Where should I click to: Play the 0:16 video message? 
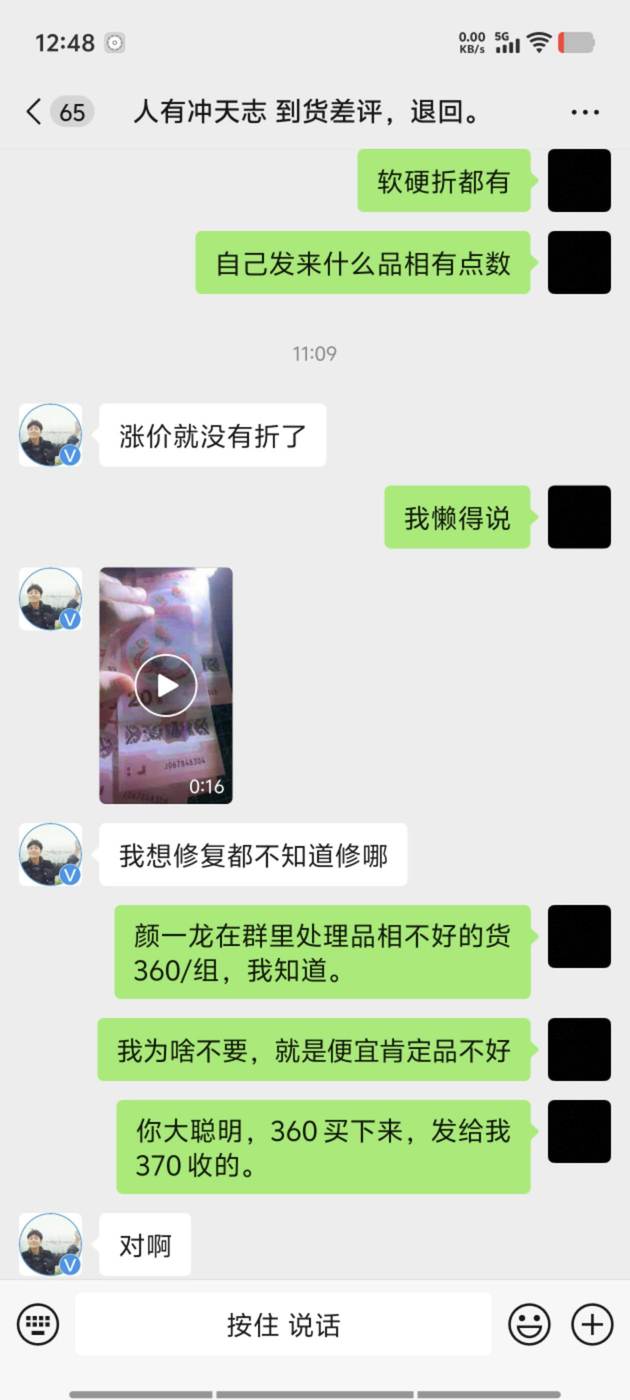pyautogui.click(x=166, y=685)
